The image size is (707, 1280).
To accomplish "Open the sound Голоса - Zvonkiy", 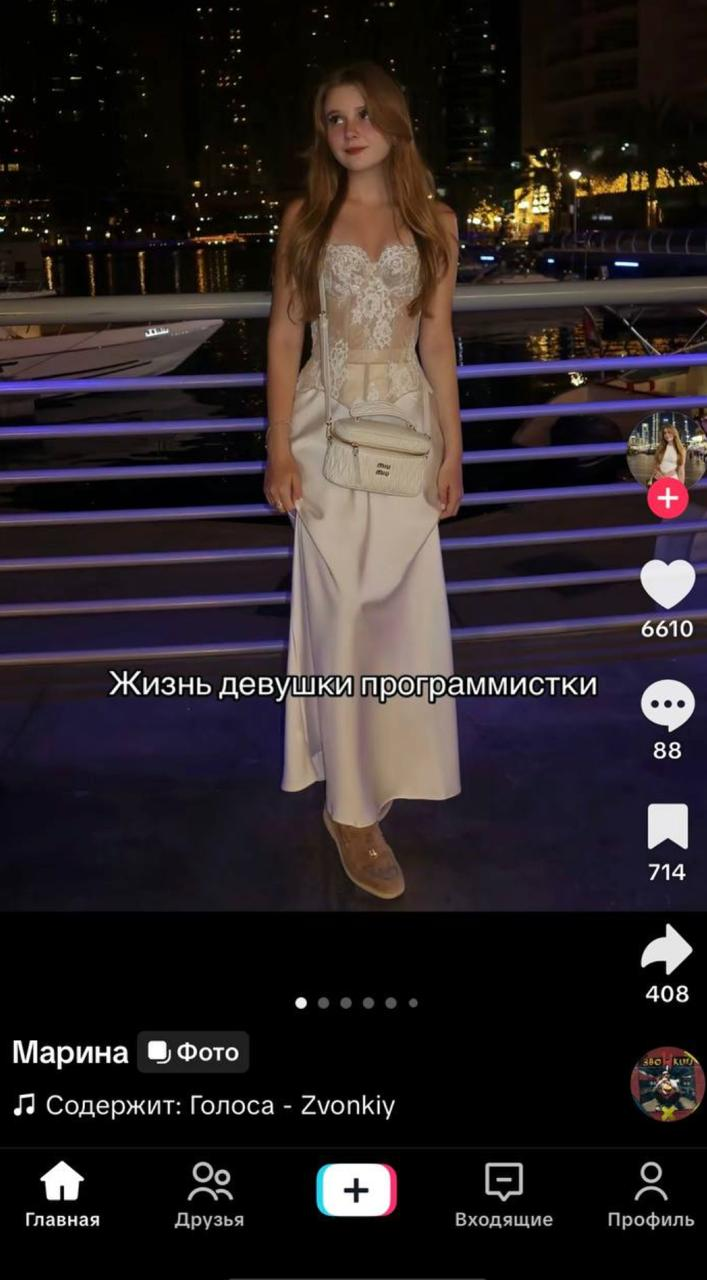I will tap(205, 1105).
